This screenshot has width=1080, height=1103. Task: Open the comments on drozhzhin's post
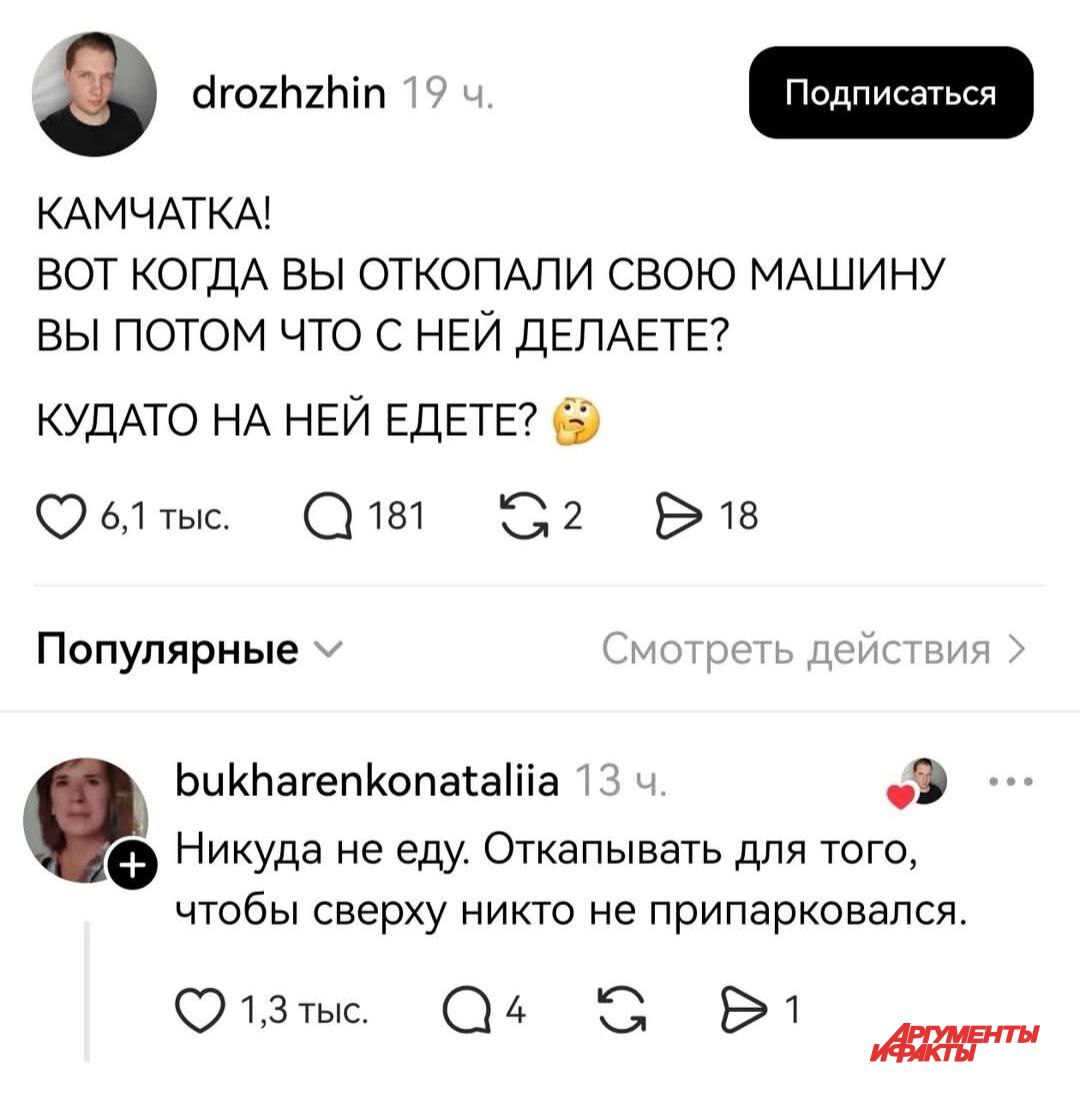pyautogui.click(x=326, y=516)
